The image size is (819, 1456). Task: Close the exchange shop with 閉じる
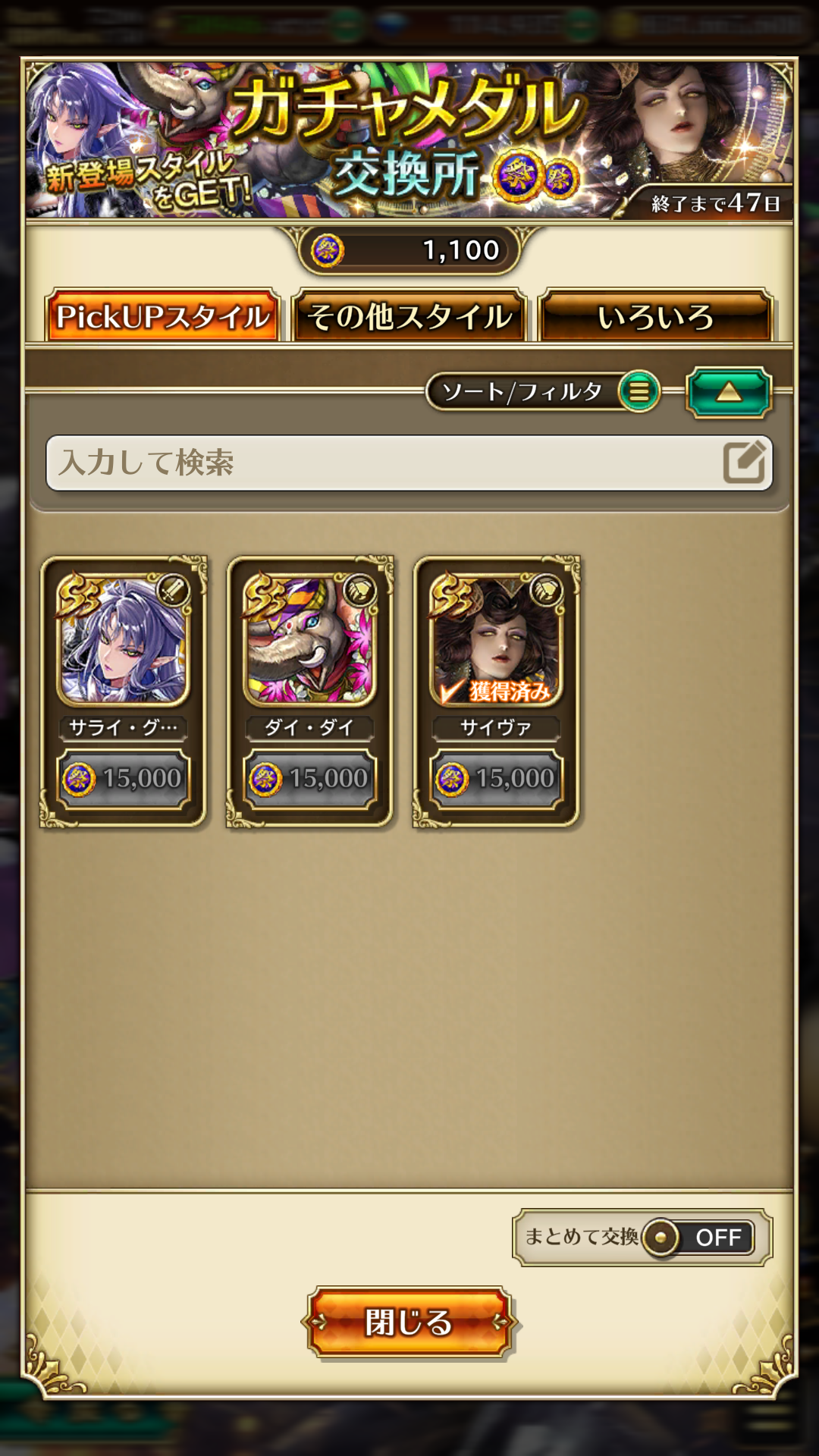point(409,1322)
